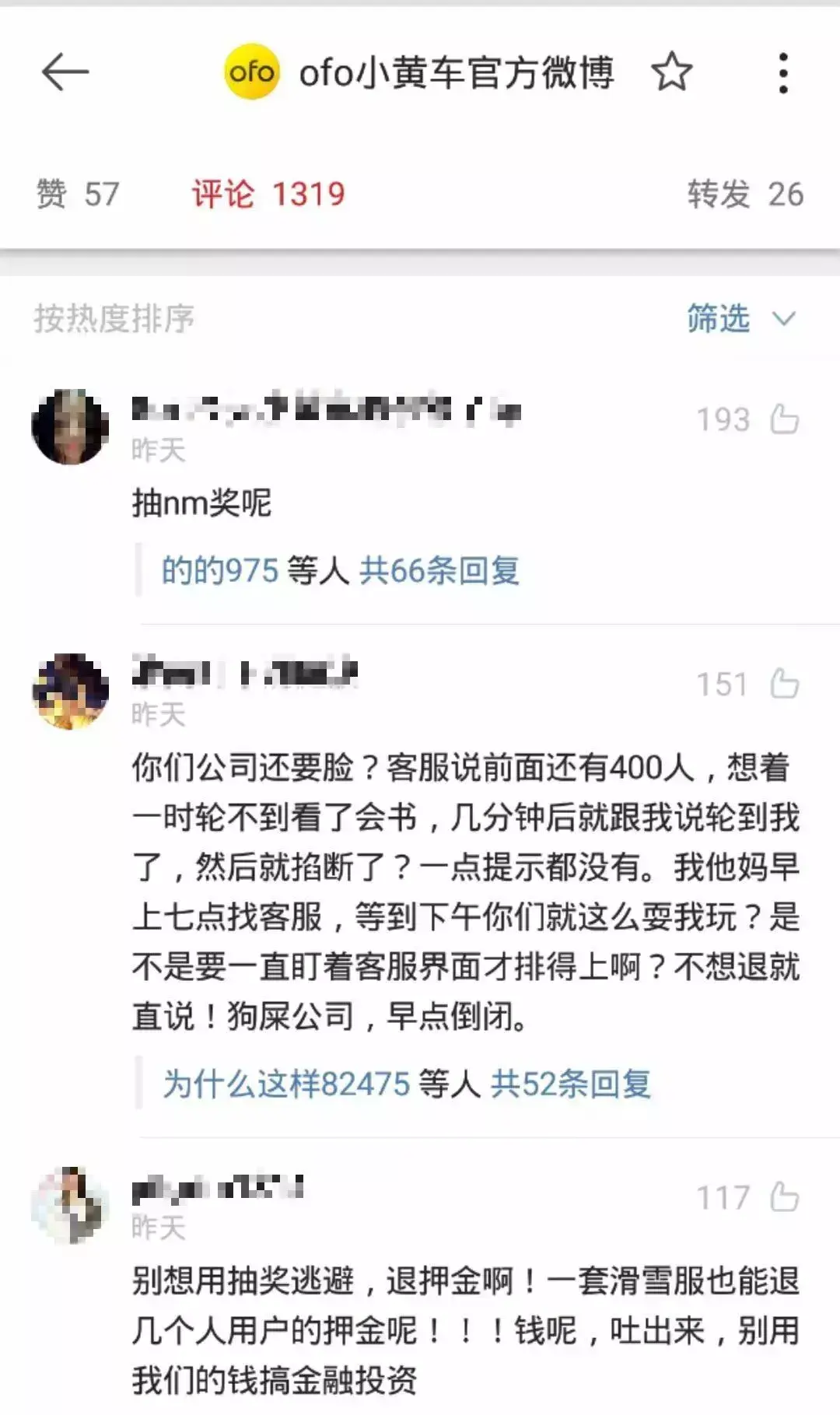Switch to the 赞 57 tab

(78, 194)
